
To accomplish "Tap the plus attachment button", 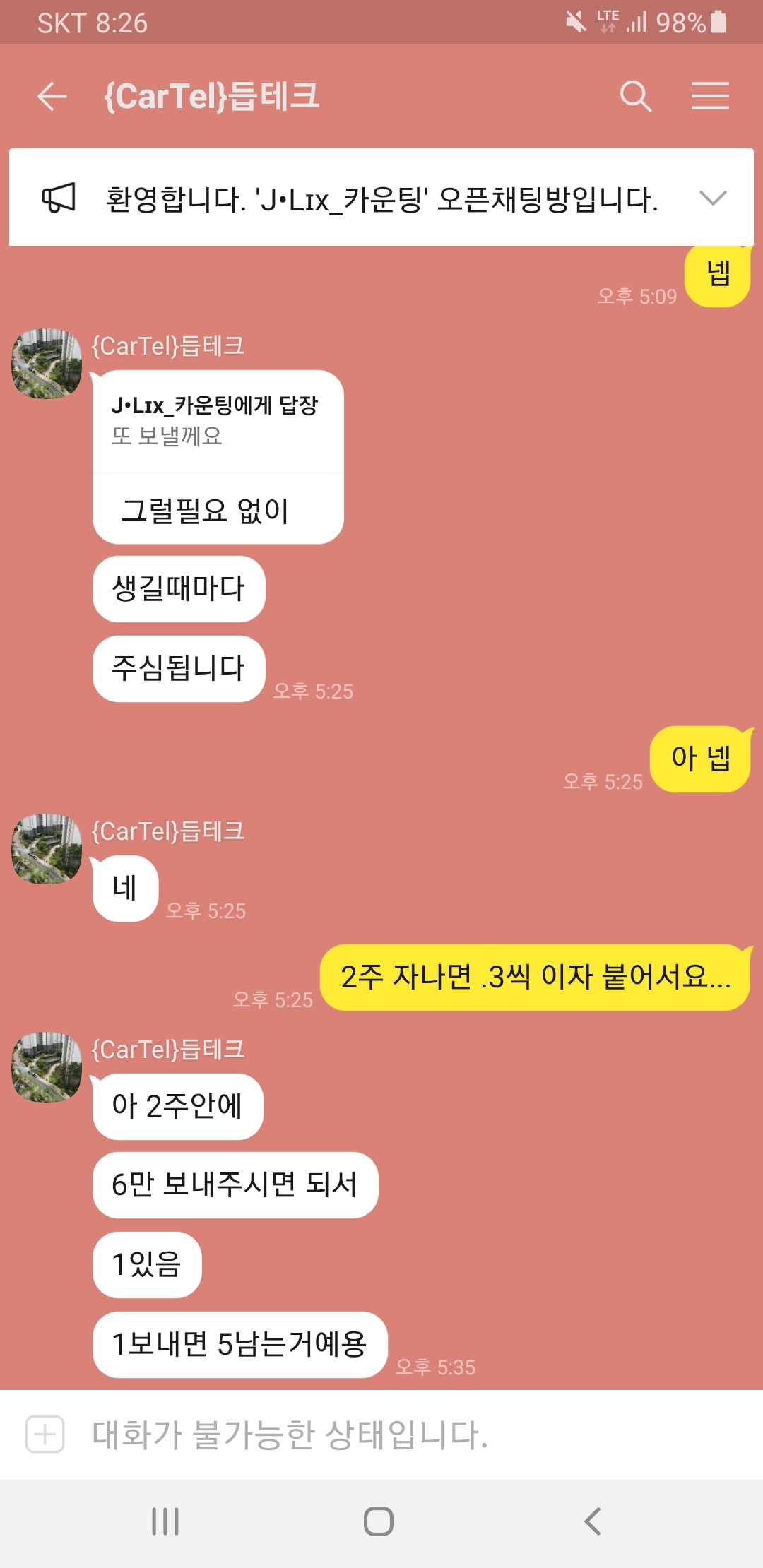I will point(45,1435).
